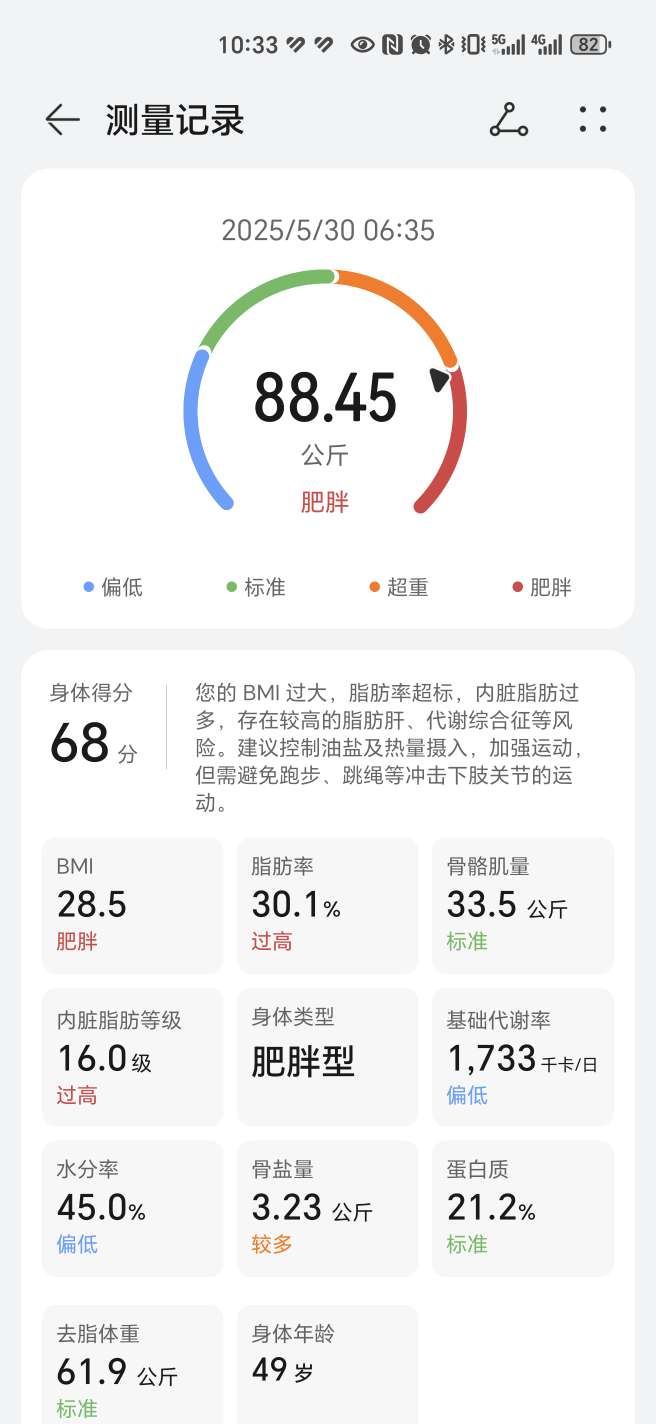Open the 骨骼肌量 33.5 公斤 card
This screenshot has width=656, height=1424.
click(522, 905)
